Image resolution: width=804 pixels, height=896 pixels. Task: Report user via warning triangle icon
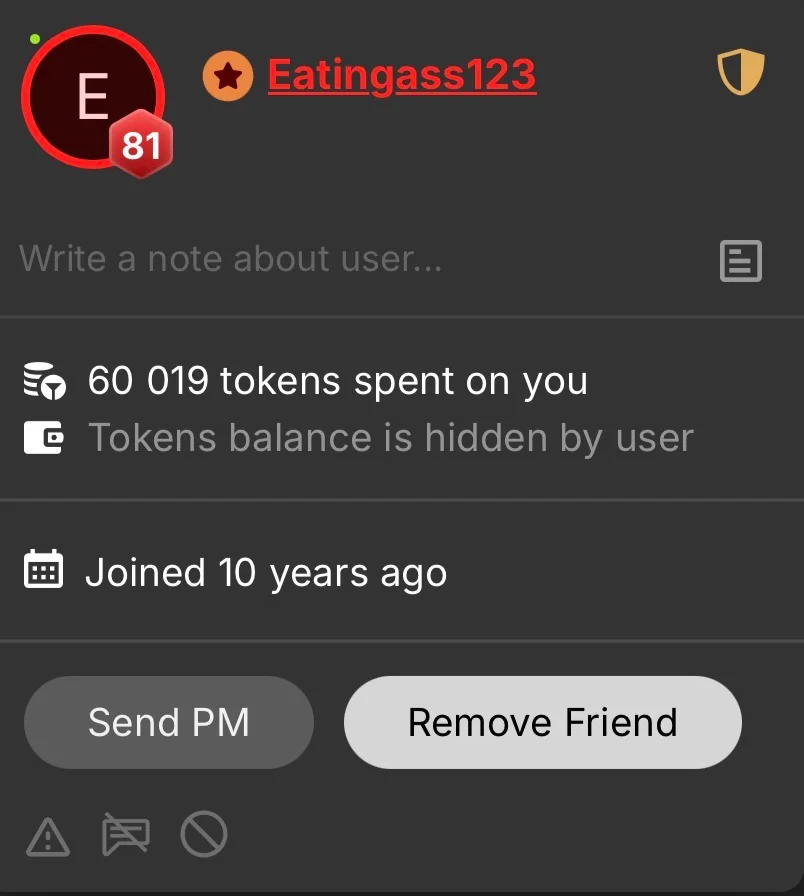(x=47, y=835)
